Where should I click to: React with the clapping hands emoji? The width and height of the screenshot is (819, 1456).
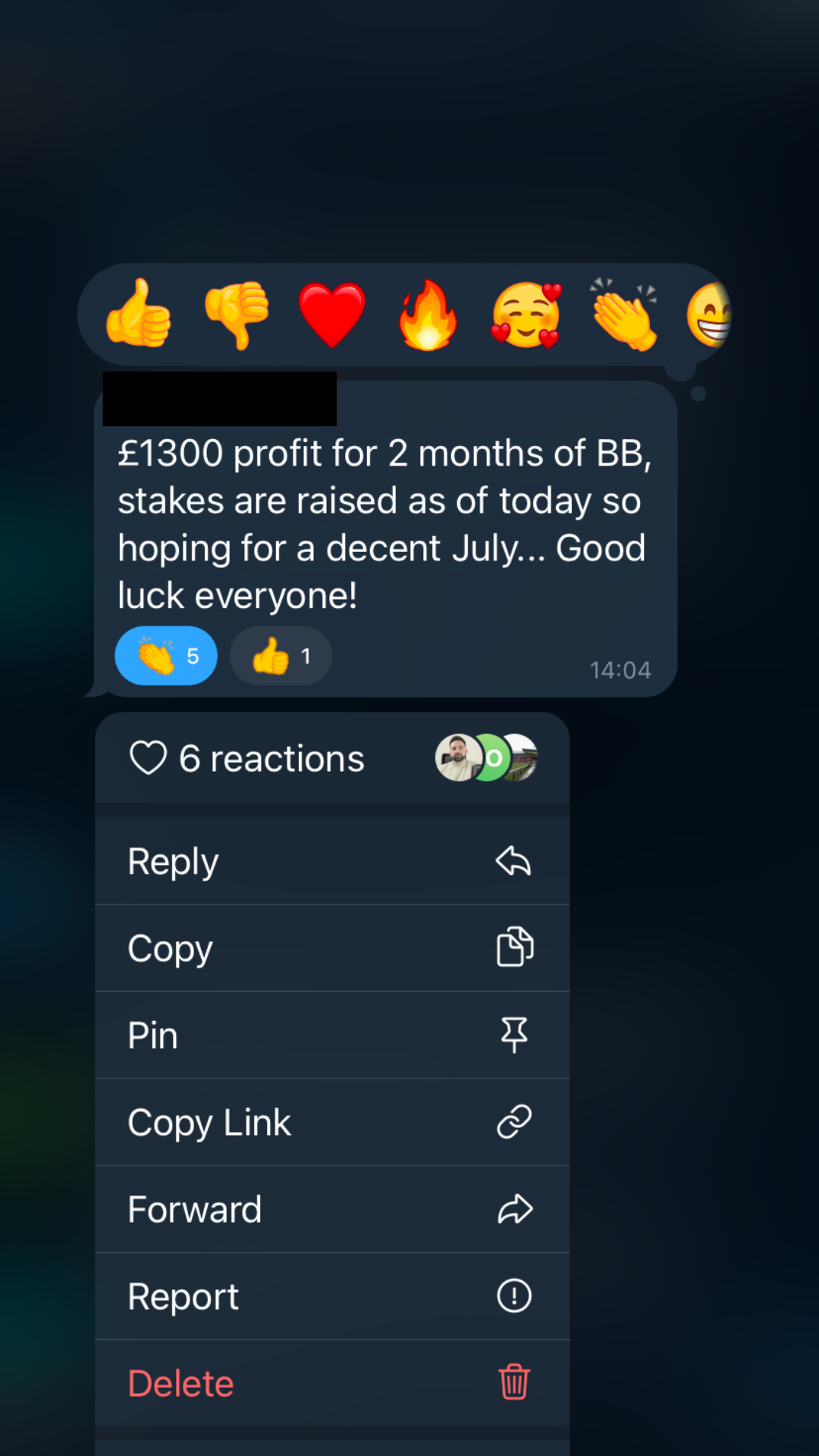click(624, 314)
